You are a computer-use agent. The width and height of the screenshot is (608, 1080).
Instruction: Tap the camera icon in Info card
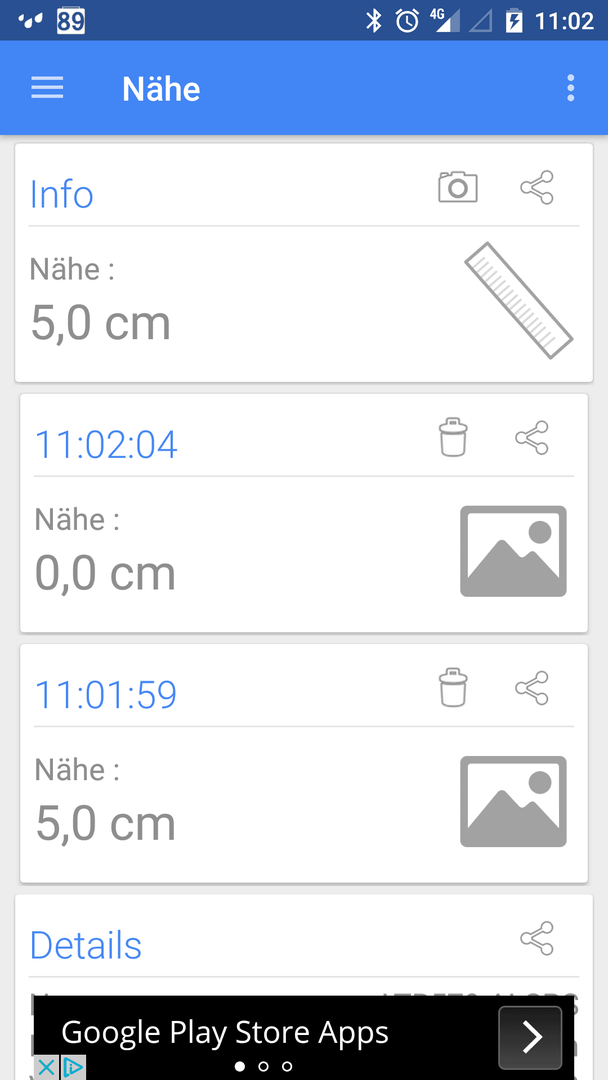458,187
